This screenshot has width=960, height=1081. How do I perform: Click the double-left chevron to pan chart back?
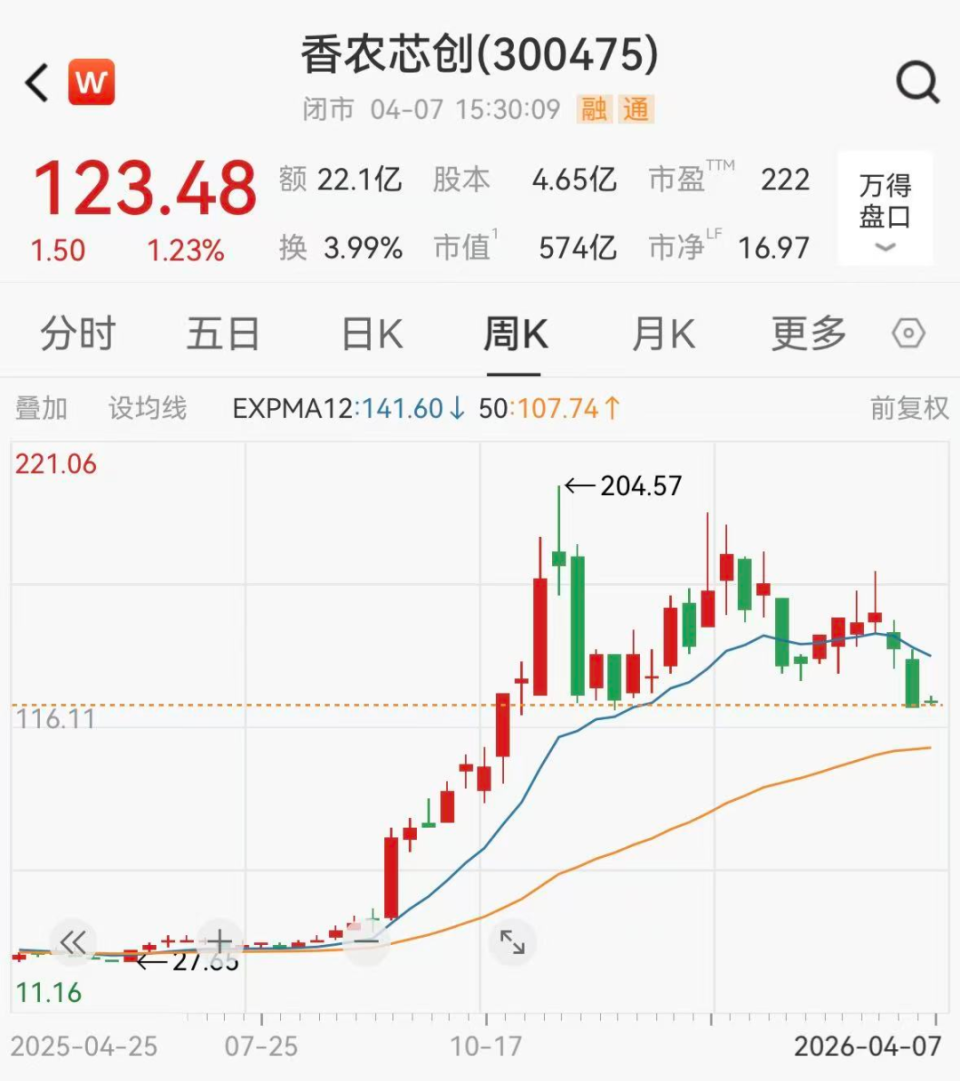(70, 941)
